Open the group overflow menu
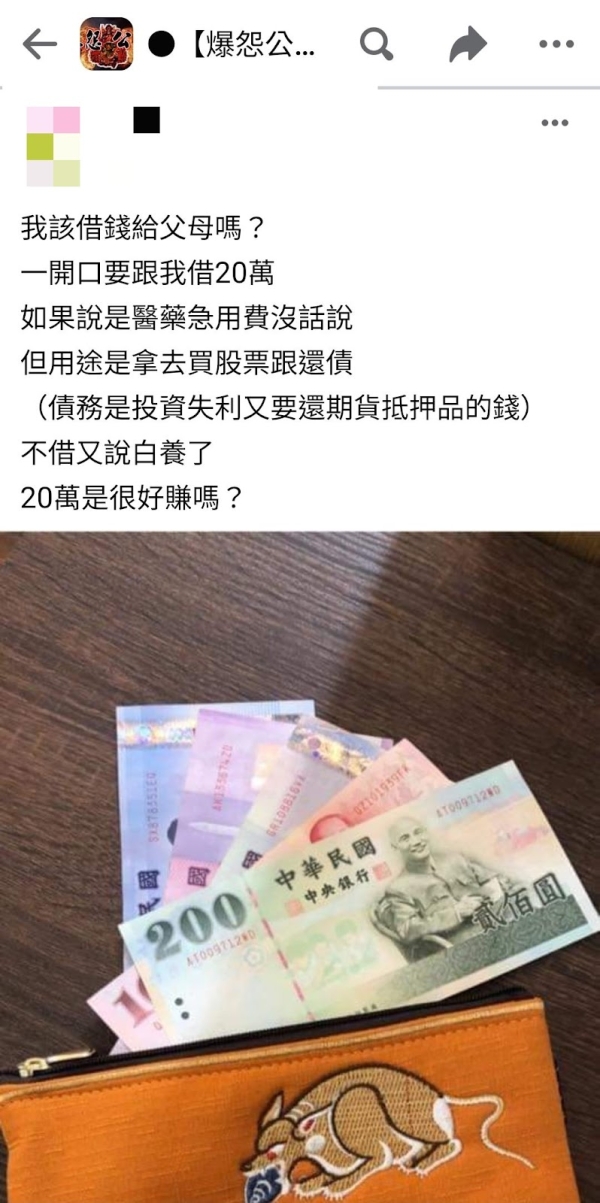 coord(556,44)
